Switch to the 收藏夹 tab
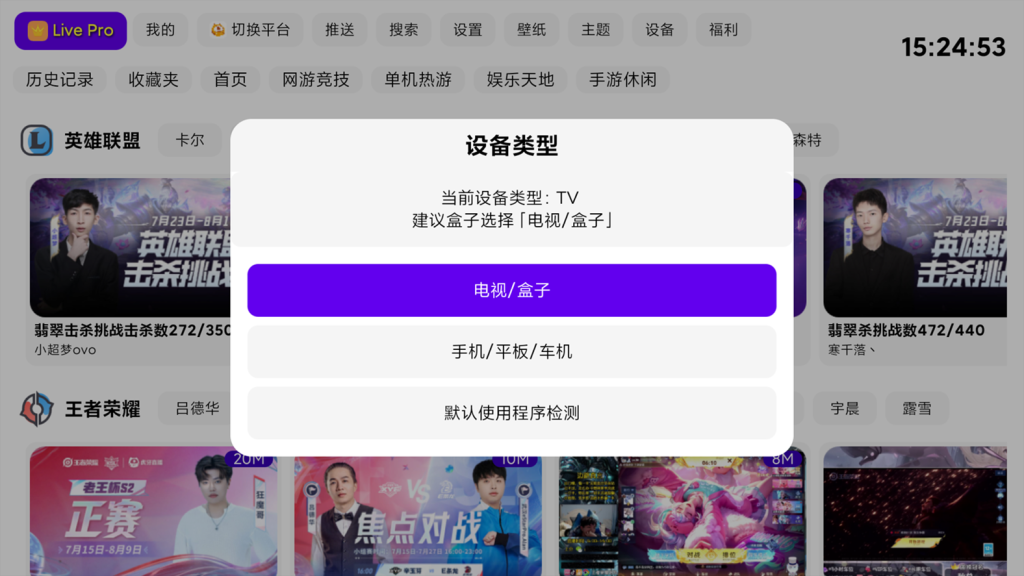 coord(154,80)
